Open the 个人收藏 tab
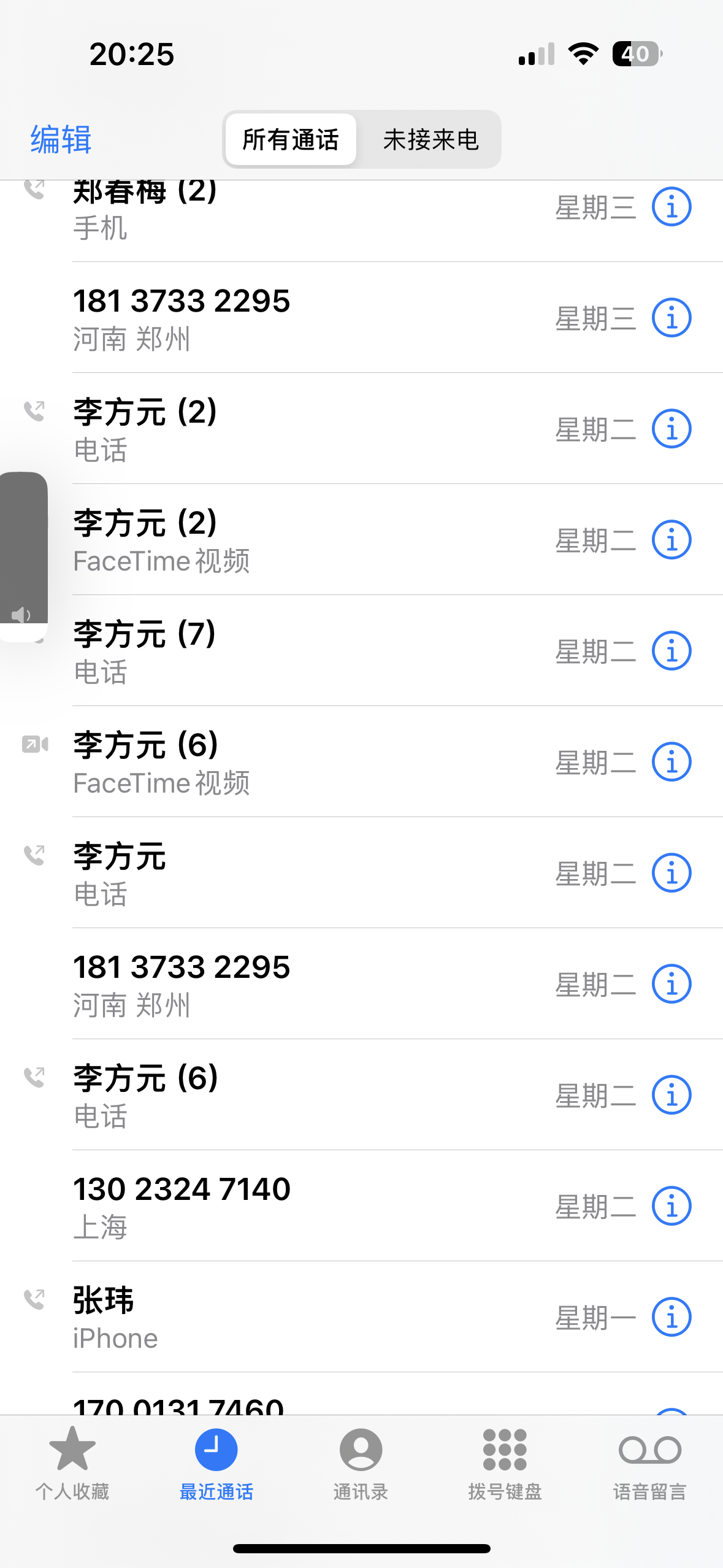Image resolution: width=723 pixels, height=1568 pixels. [x=72, y=1462]
